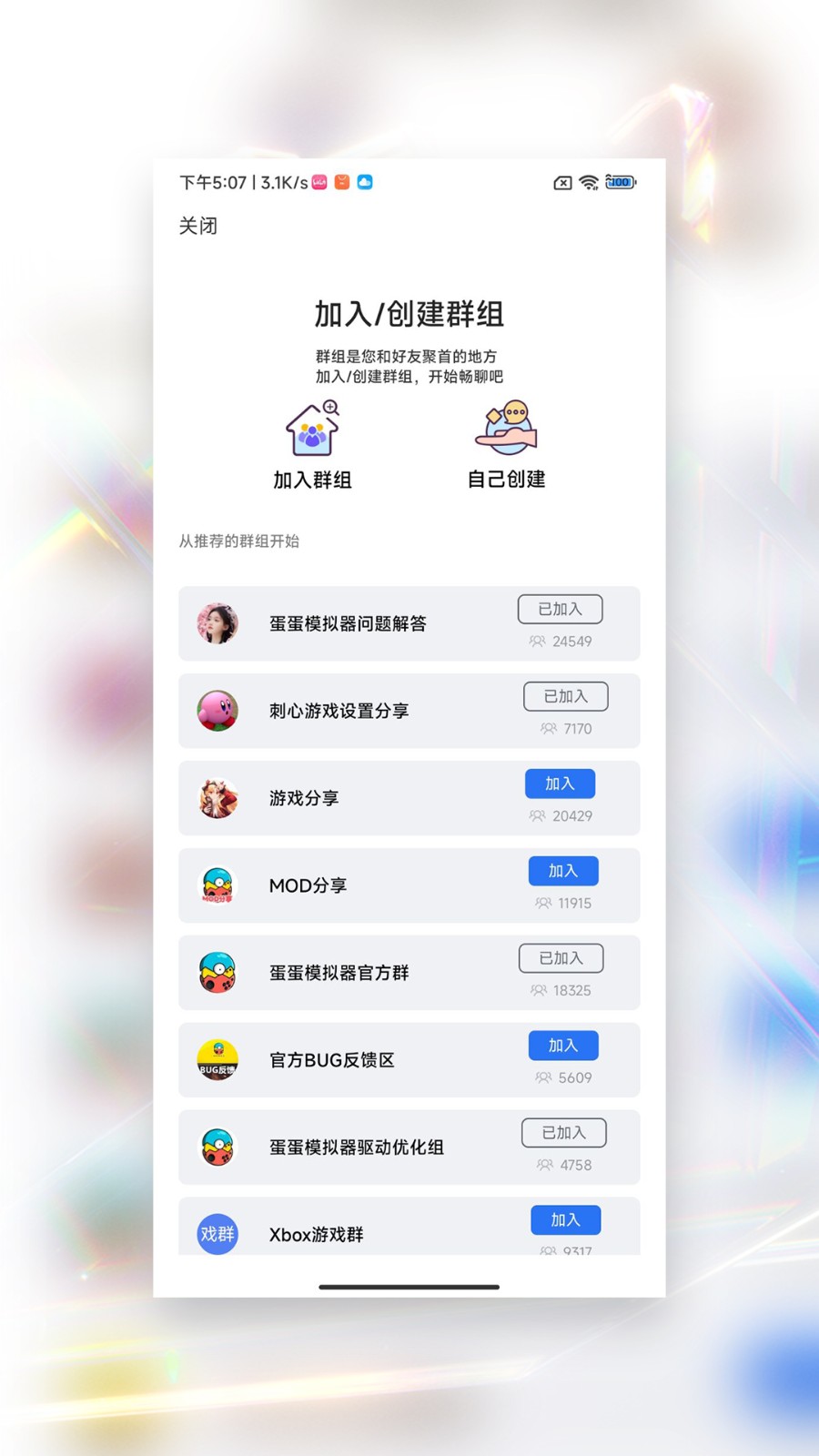Viewport: 819px width, 1456px height.
Task: Choose 自己创建 to create a group
Action: coord(506,446)
